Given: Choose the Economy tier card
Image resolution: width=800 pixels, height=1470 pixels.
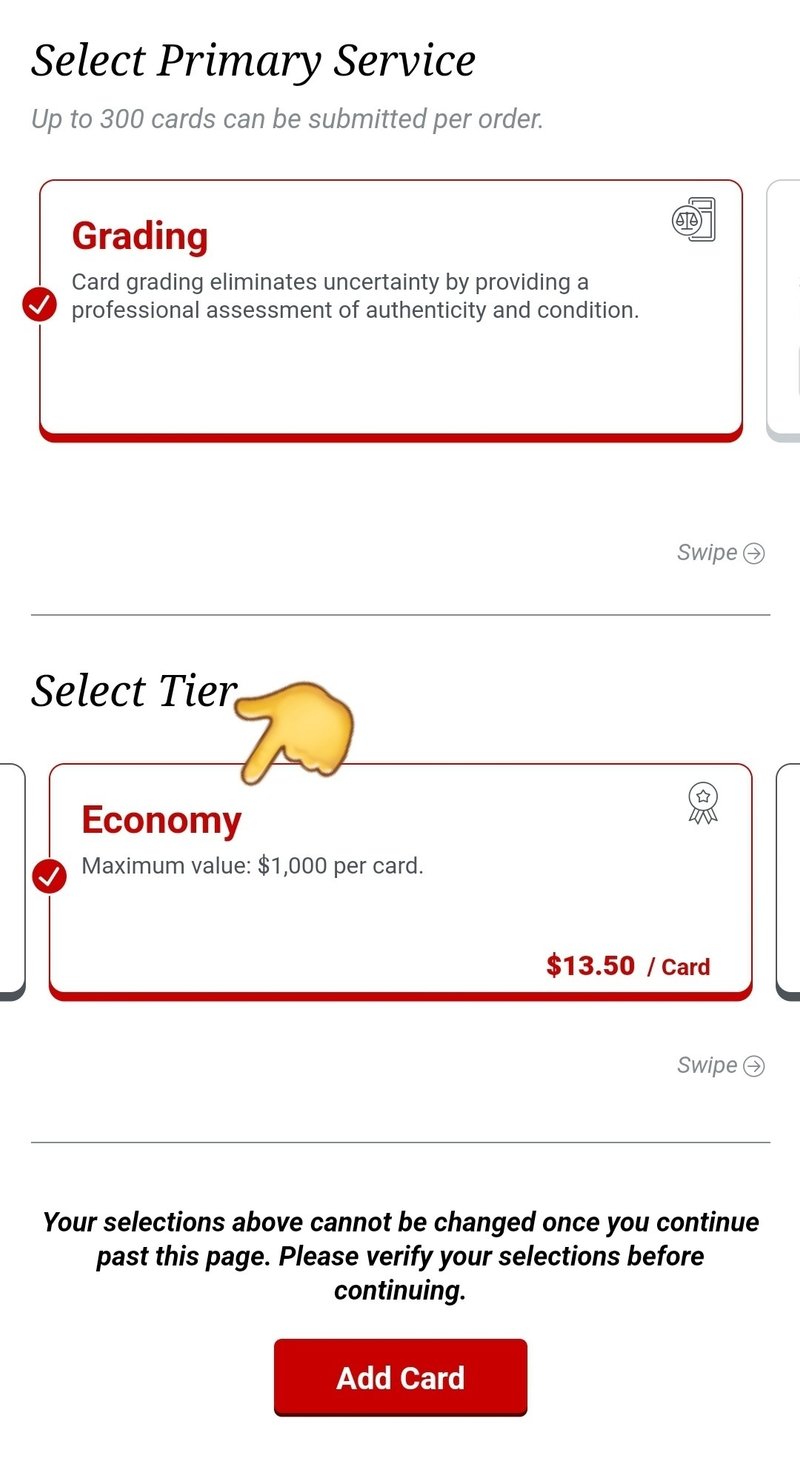Looking at the screenshot, I should [400, 880].
